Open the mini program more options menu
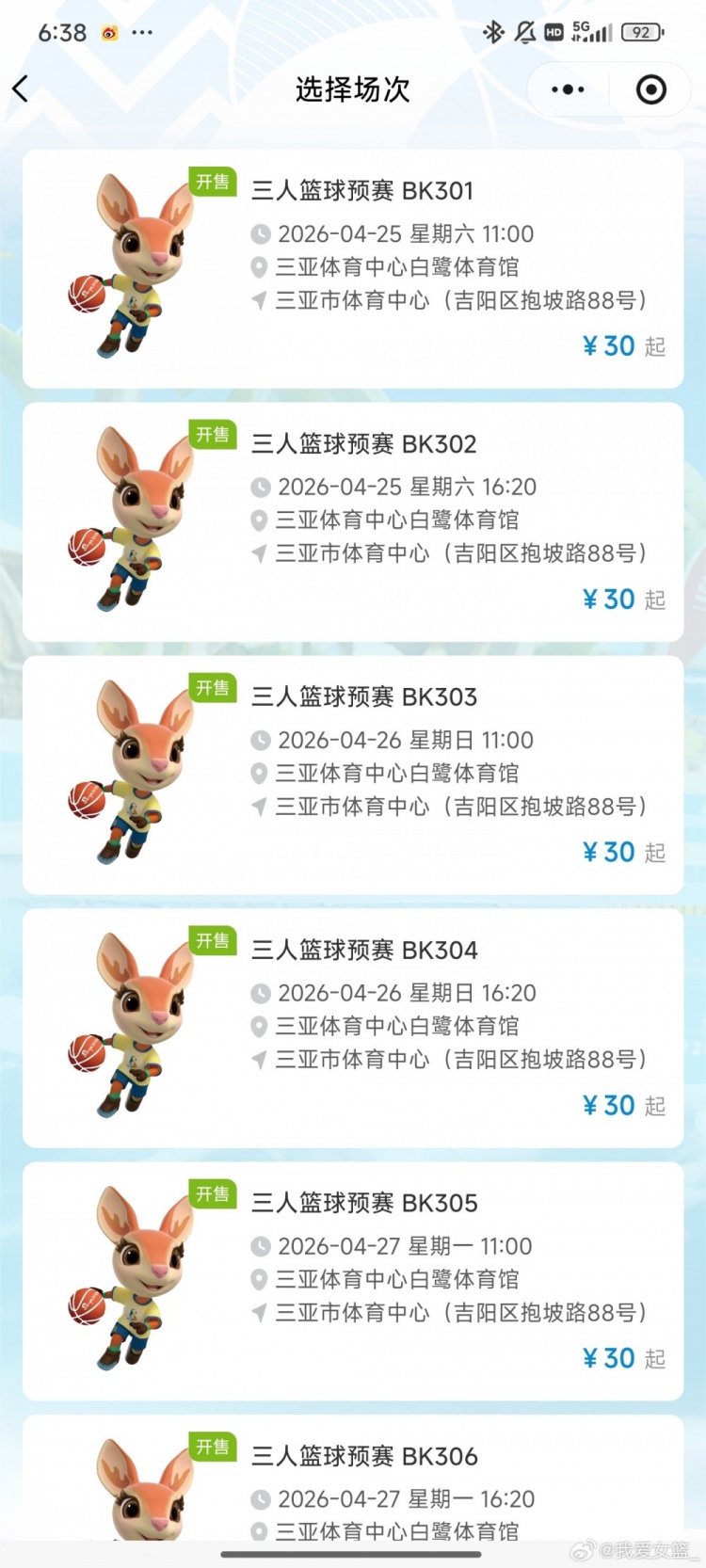 coord(568,89)
